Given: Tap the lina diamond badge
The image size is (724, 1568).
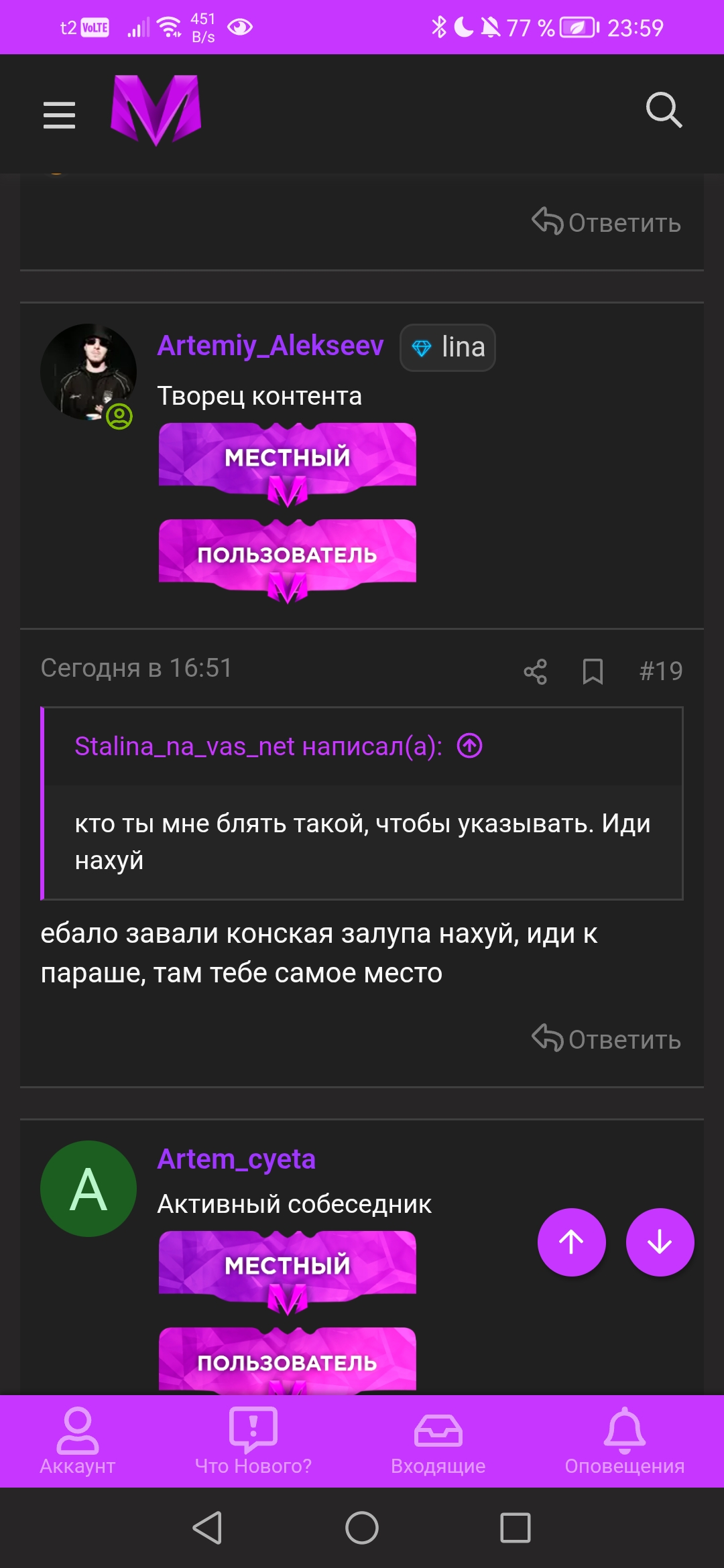Looking at the screenshot, I should (x=448, y=348).
